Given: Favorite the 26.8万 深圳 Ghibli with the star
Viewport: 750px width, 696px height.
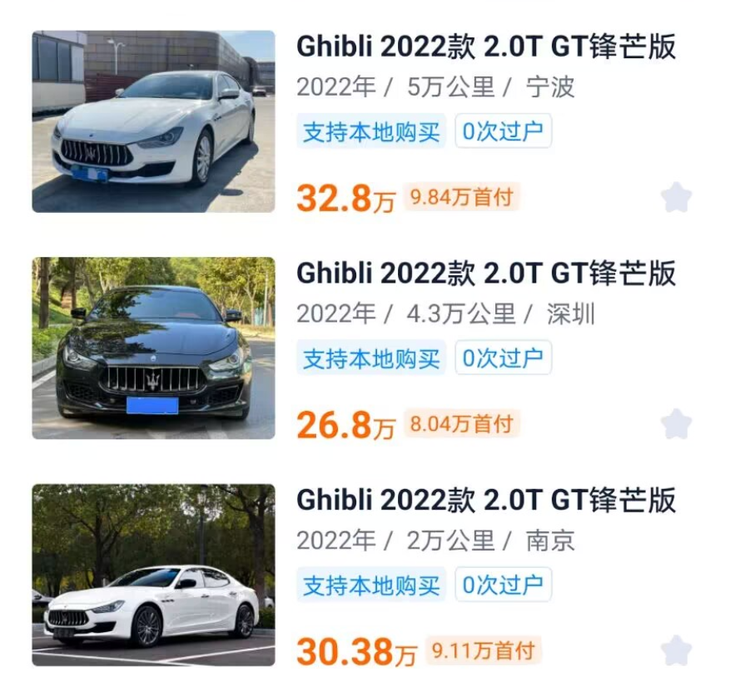Looking at the screenshot, I should [677, 424].
